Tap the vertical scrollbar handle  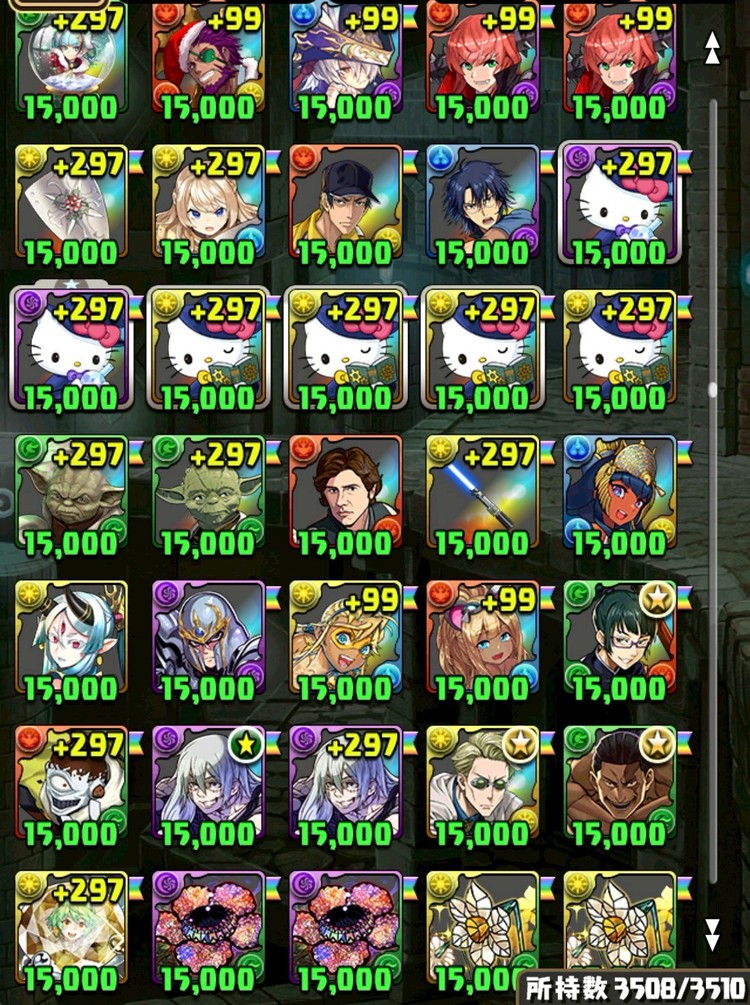[713, 390]
